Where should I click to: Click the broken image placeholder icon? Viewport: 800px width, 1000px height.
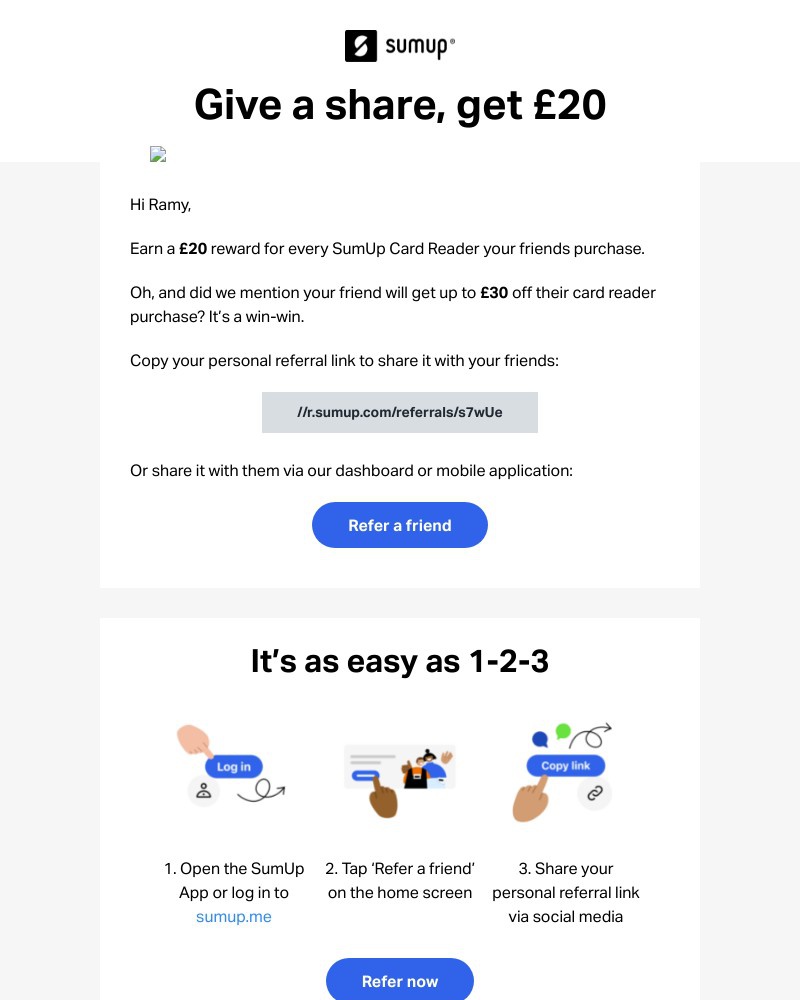pyautogui.click(x=158, y=155)
